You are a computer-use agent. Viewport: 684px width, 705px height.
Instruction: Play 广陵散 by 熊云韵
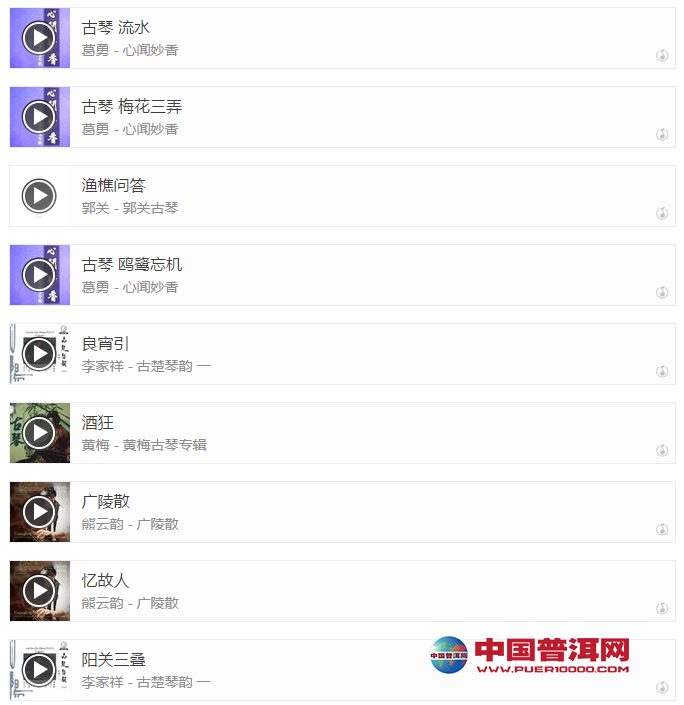tap(39, 512)
